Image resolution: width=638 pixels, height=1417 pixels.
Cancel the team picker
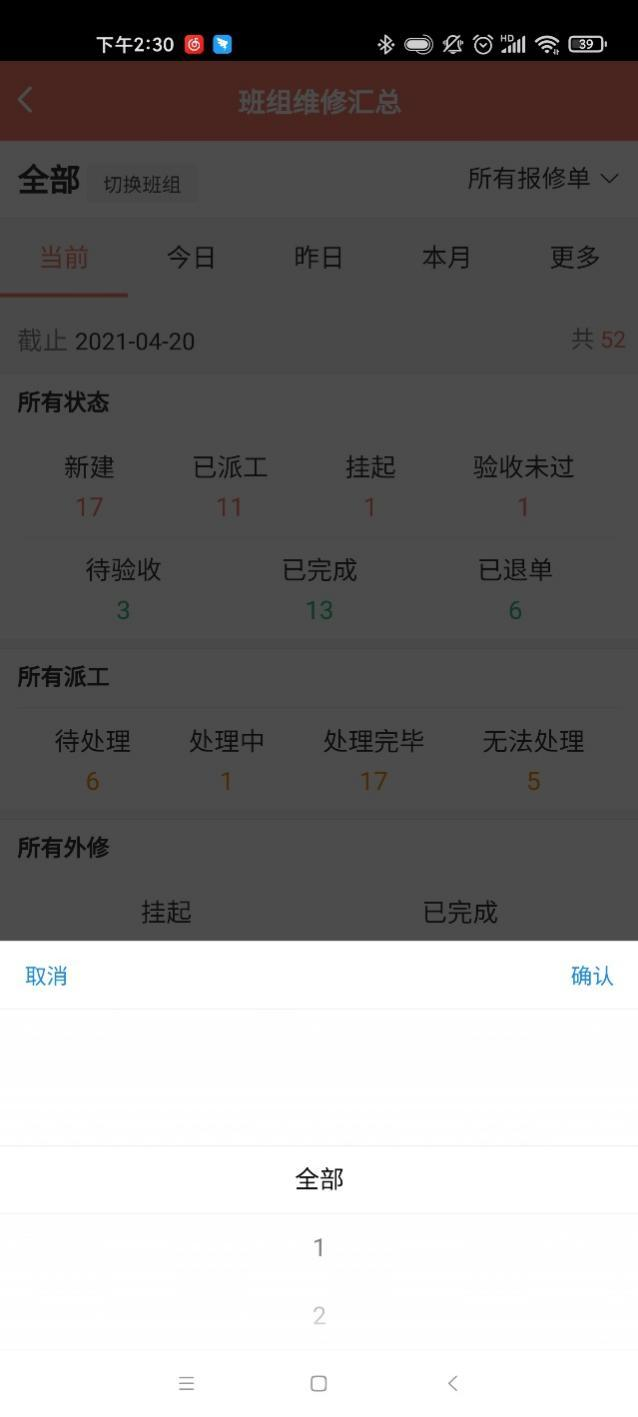pos(46,976)
